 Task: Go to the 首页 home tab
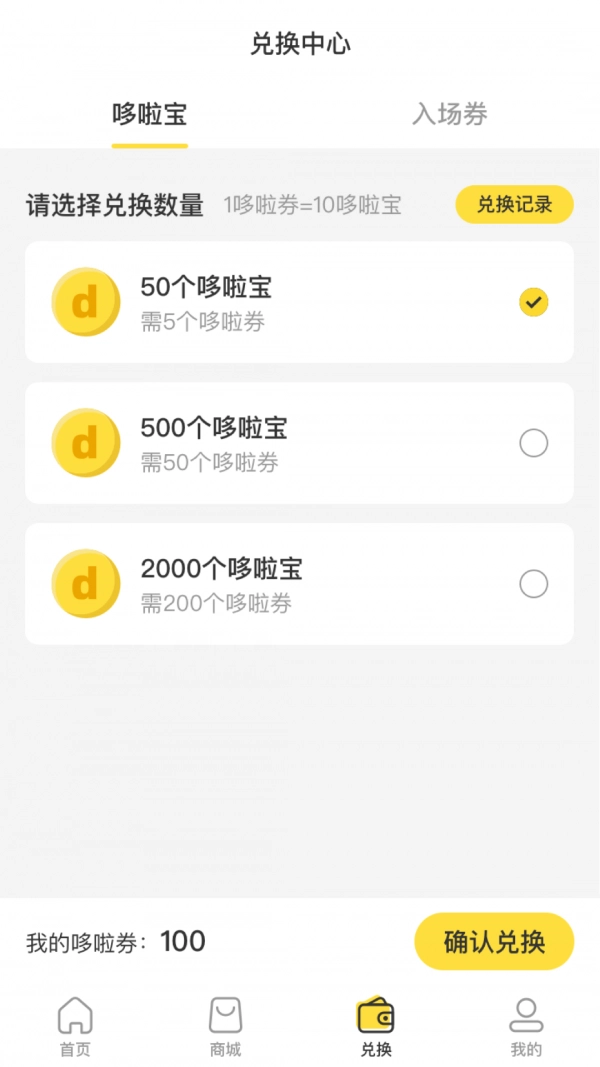[x=75, y=1026]
